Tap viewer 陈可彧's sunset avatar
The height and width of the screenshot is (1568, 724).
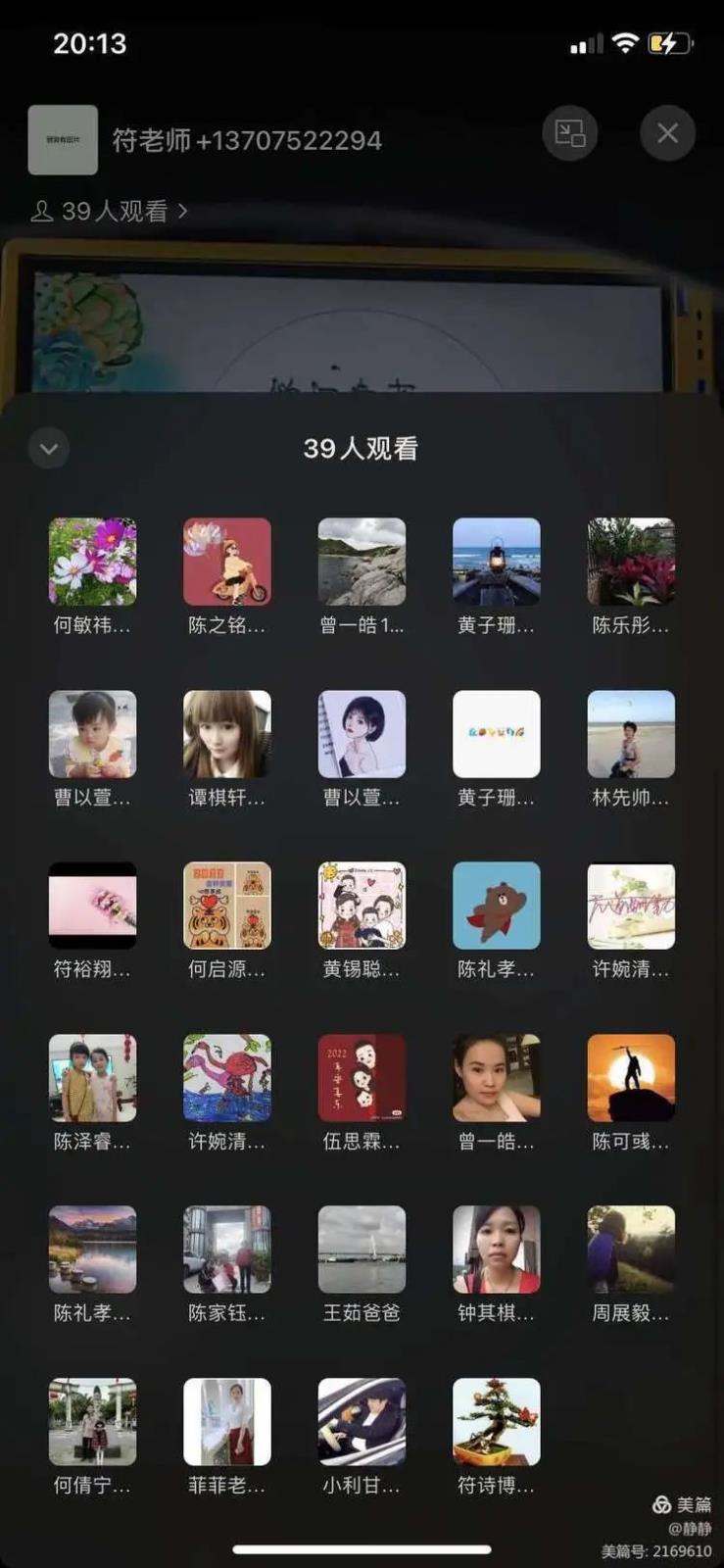pyautogui.click(x=631, y=1078)
